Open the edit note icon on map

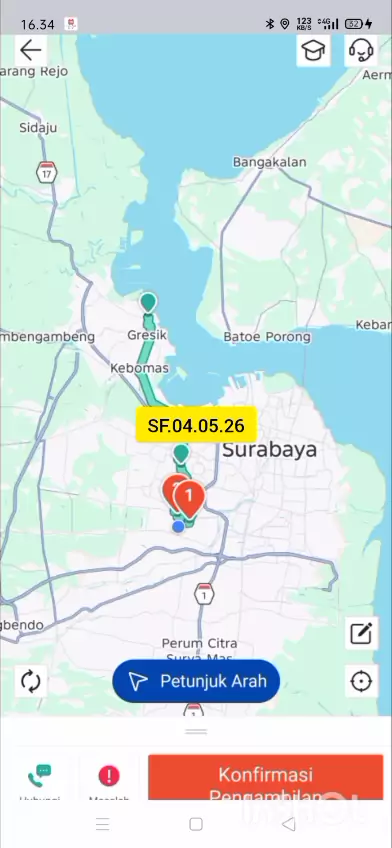(361, 633)
